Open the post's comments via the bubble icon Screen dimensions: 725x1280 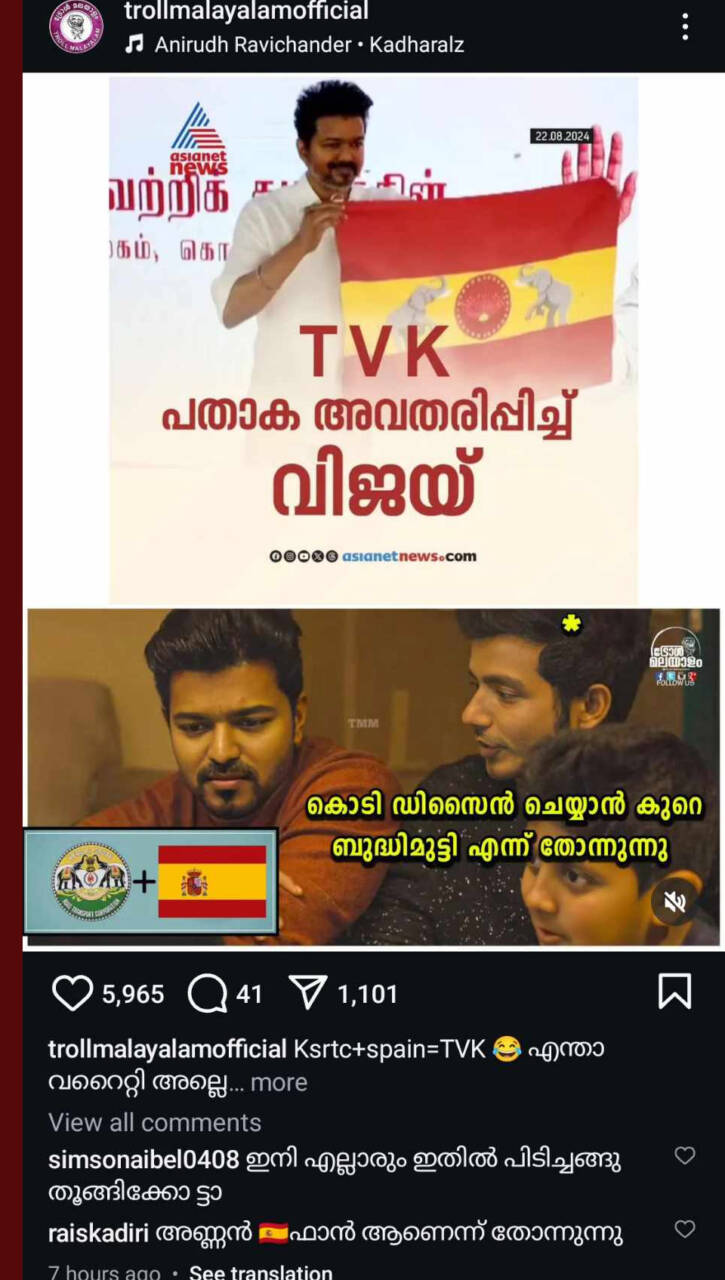point(207,993)
